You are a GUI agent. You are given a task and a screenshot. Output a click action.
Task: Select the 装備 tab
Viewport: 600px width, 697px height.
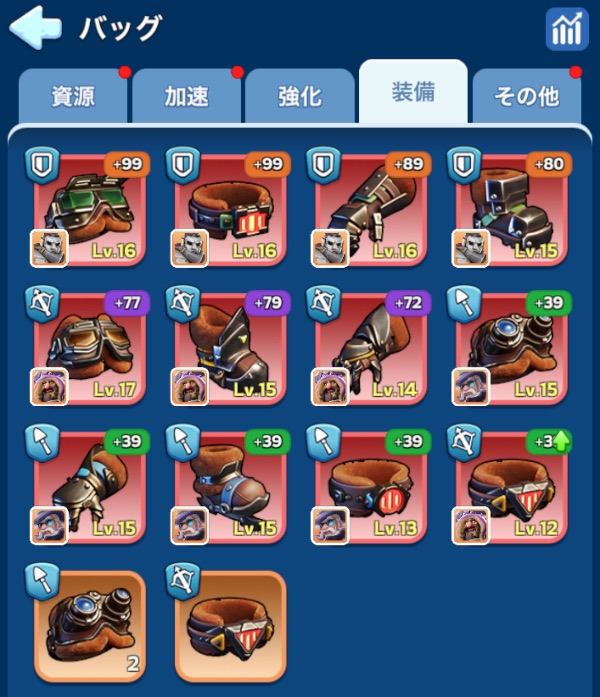tap(413, 92)
